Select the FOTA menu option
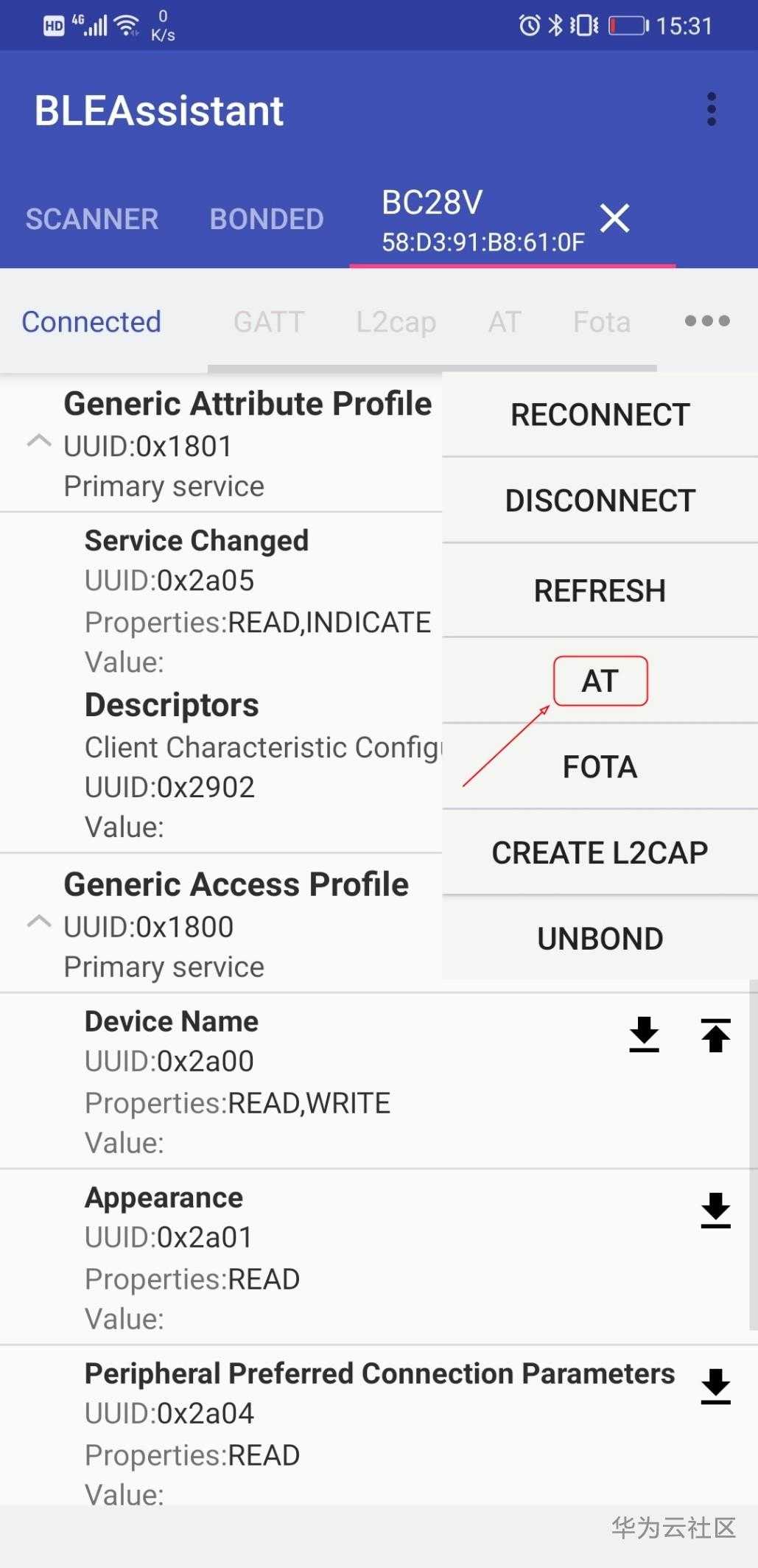758x1568 pixels. pos(600,767)
